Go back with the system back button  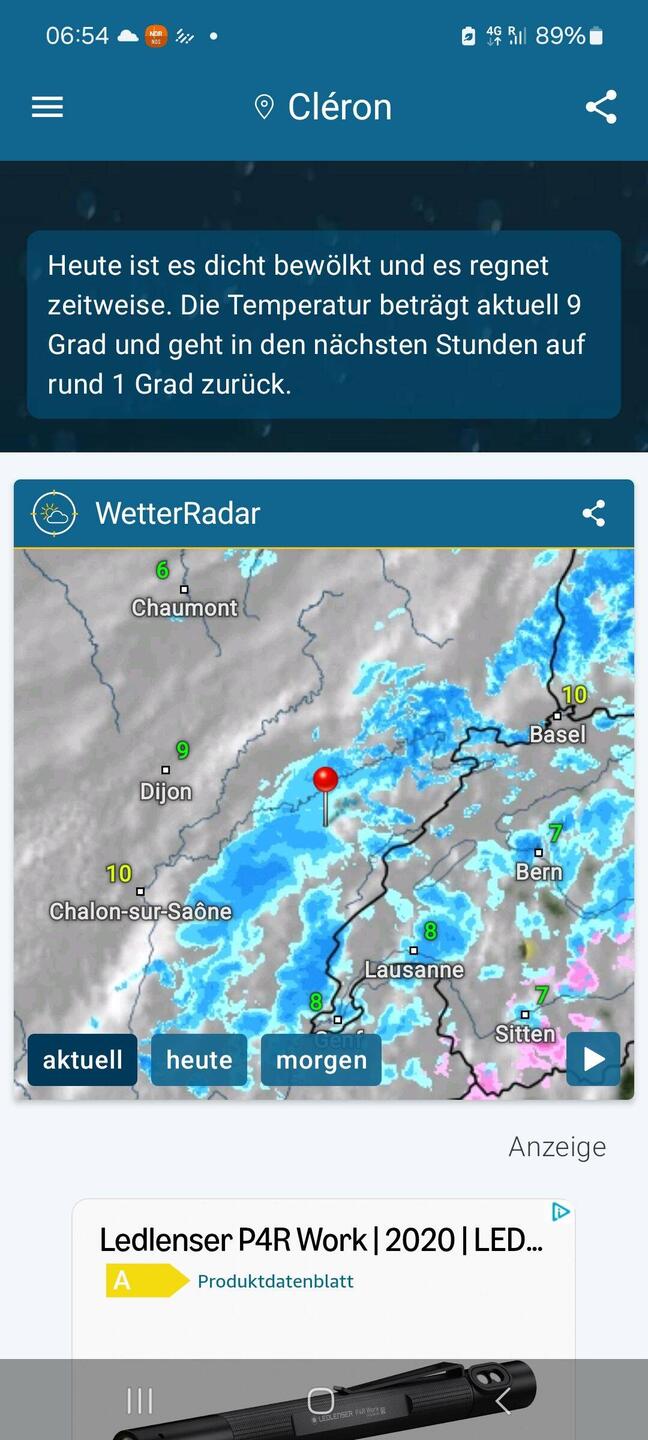click(x=503, y=1401)
